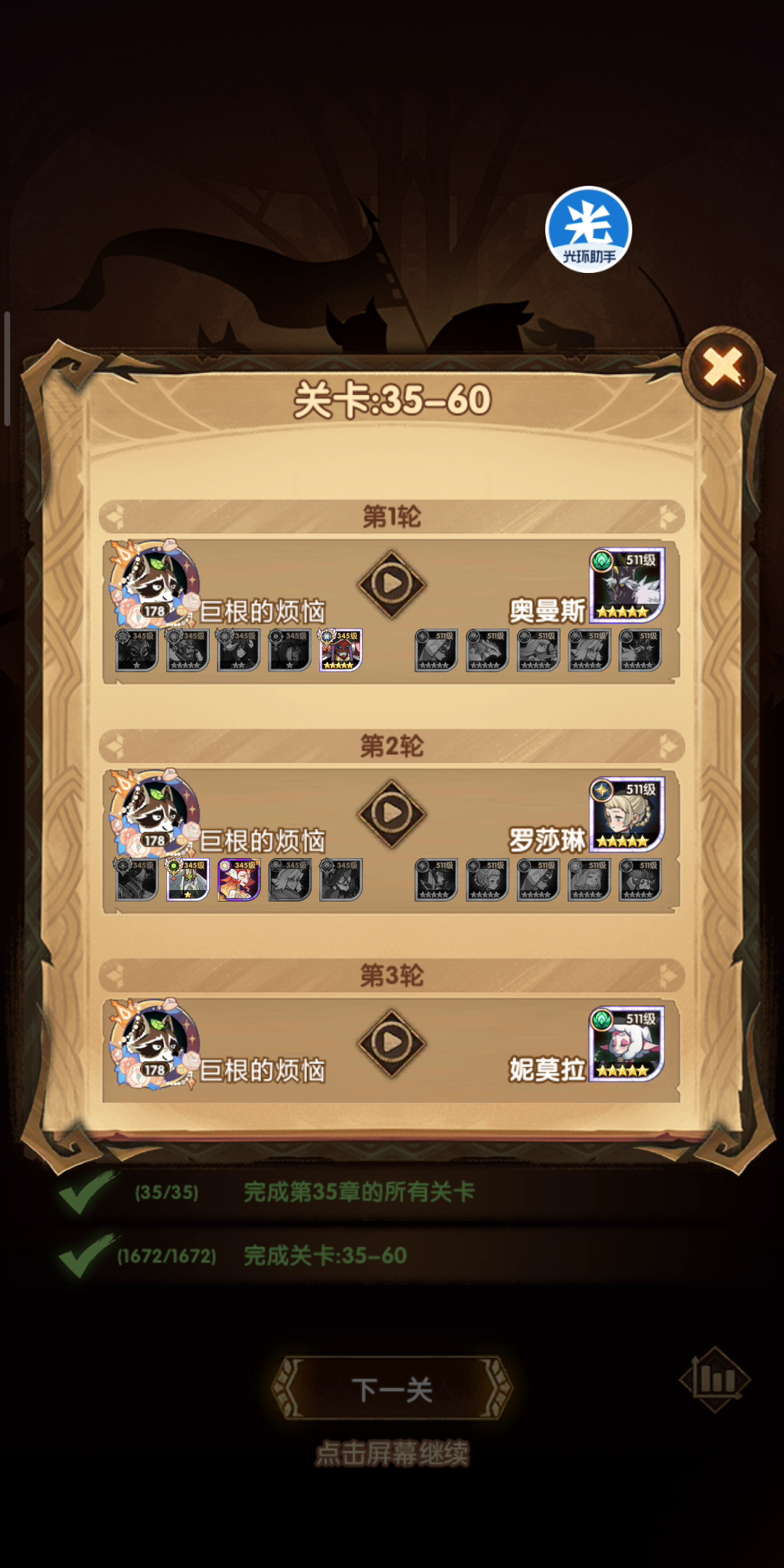
Task: View 巨根的烦恼 avatar in 第1轮
Action: tap(154, 584)
